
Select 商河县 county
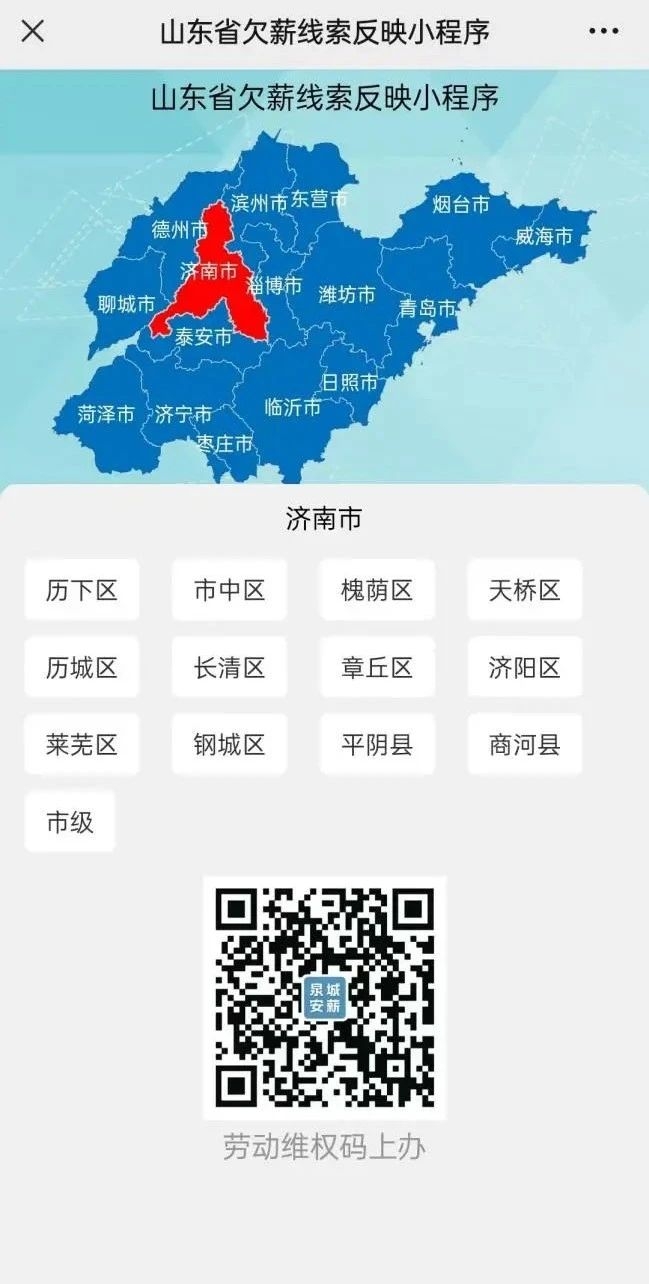click(x=524, y=744)
